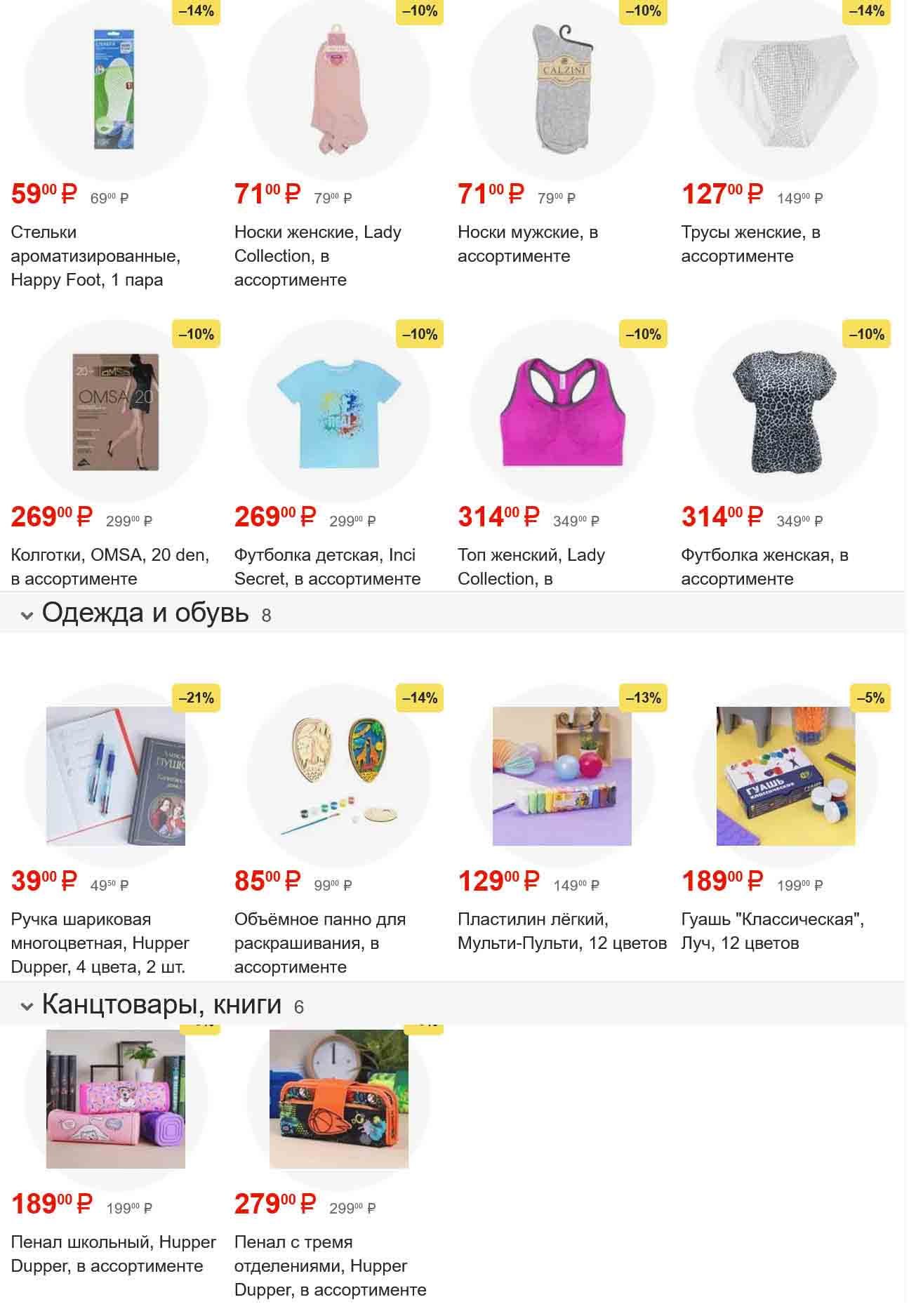Open Мульти-Пульти light plasticine product
Image resolution: width=916 pixels, height=1316 pixels.
click(562, 776)
